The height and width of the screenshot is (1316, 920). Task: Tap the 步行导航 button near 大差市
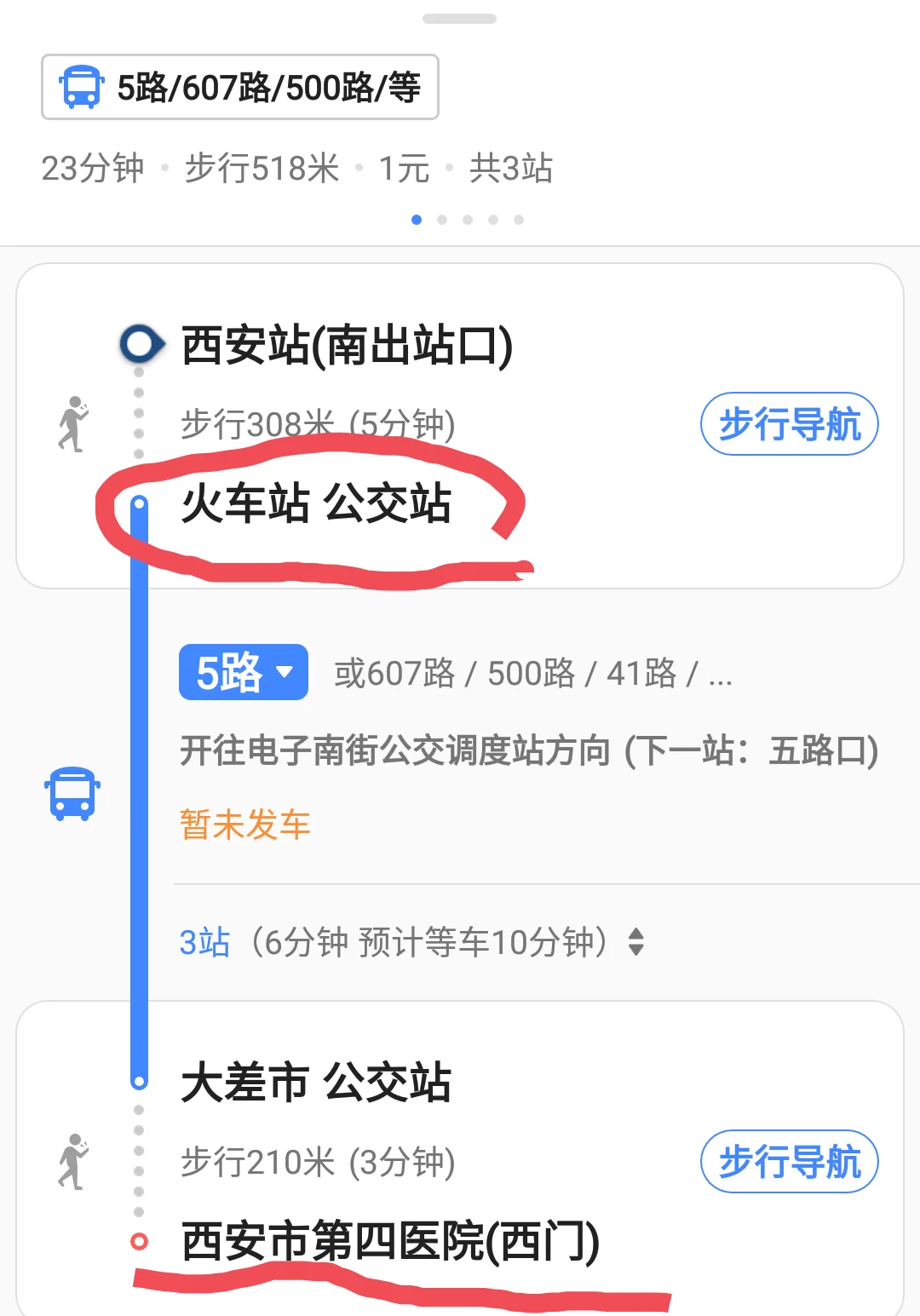tap(789, 1161)
